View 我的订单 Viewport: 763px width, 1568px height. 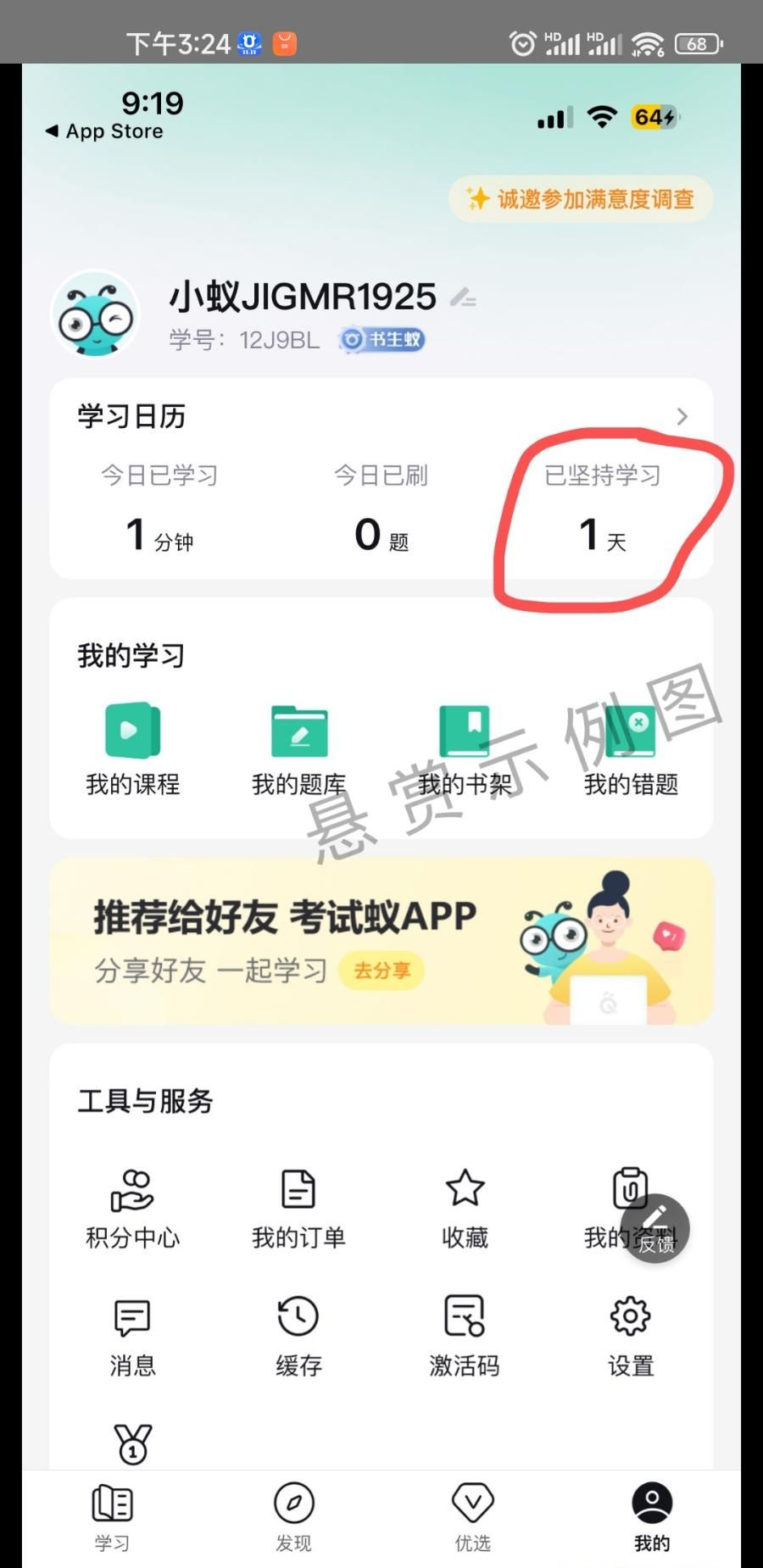(x=298, y=1209)
